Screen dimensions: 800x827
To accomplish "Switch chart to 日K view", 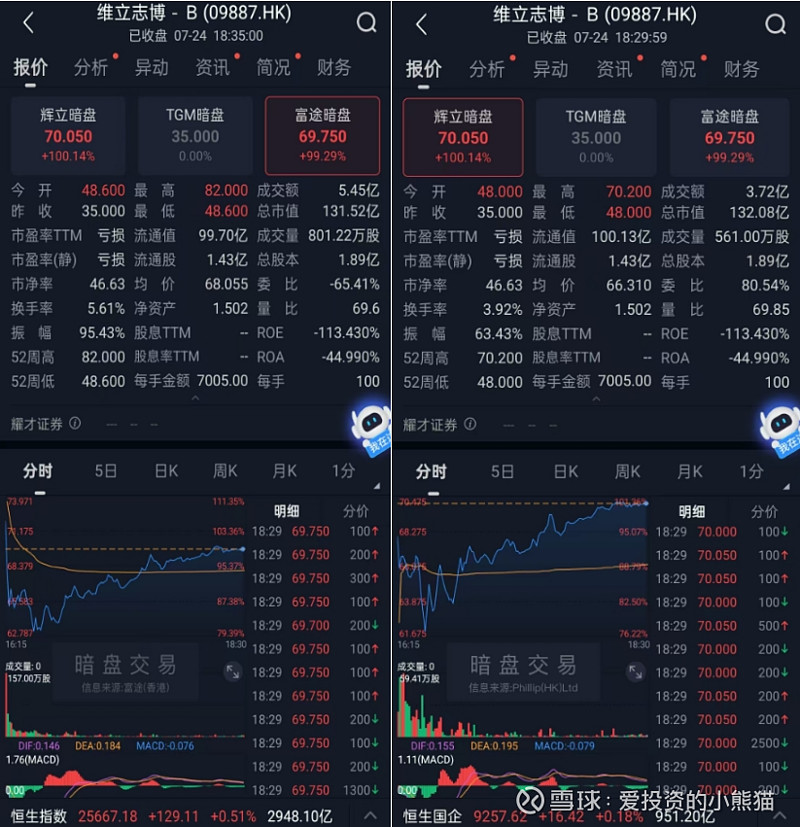I will [166, 469].
